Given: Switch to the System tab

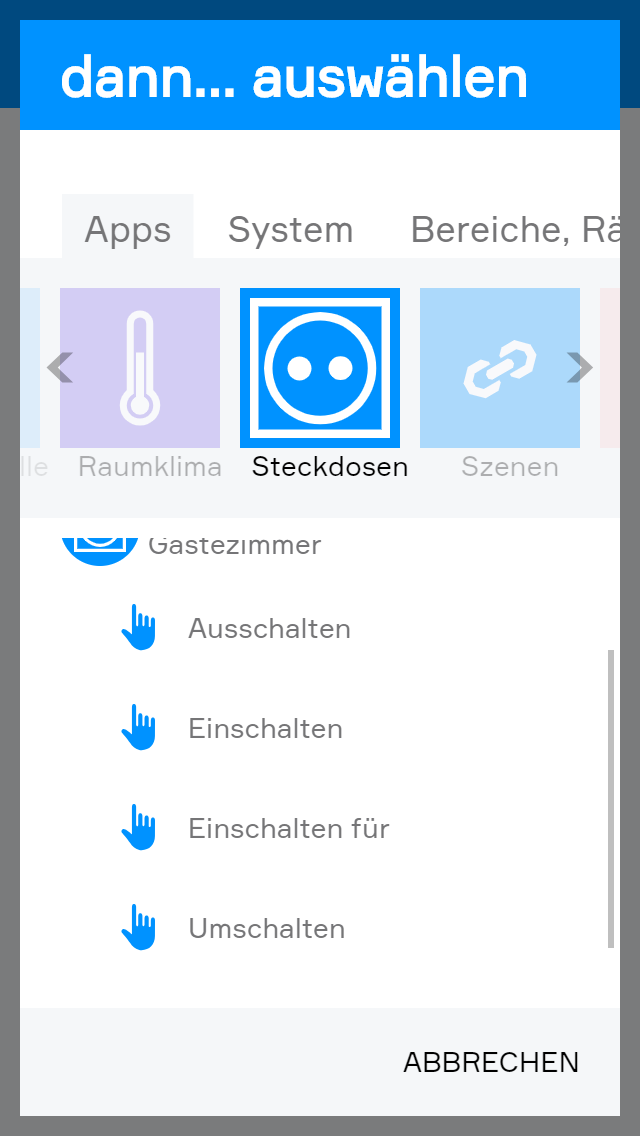Looking at the screenshot, I should click(290, 229).
